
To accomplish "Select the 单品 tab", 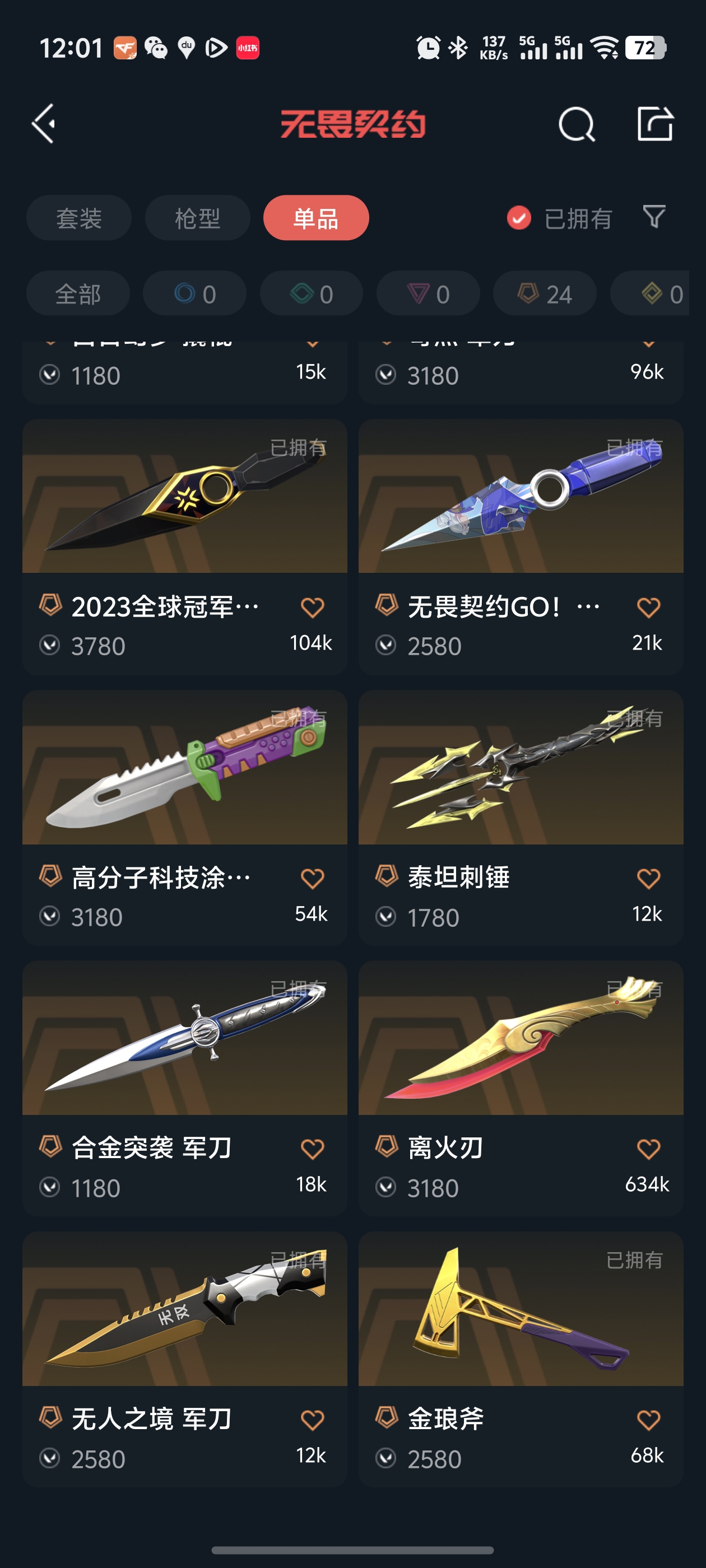I will [x=315, y=218].
